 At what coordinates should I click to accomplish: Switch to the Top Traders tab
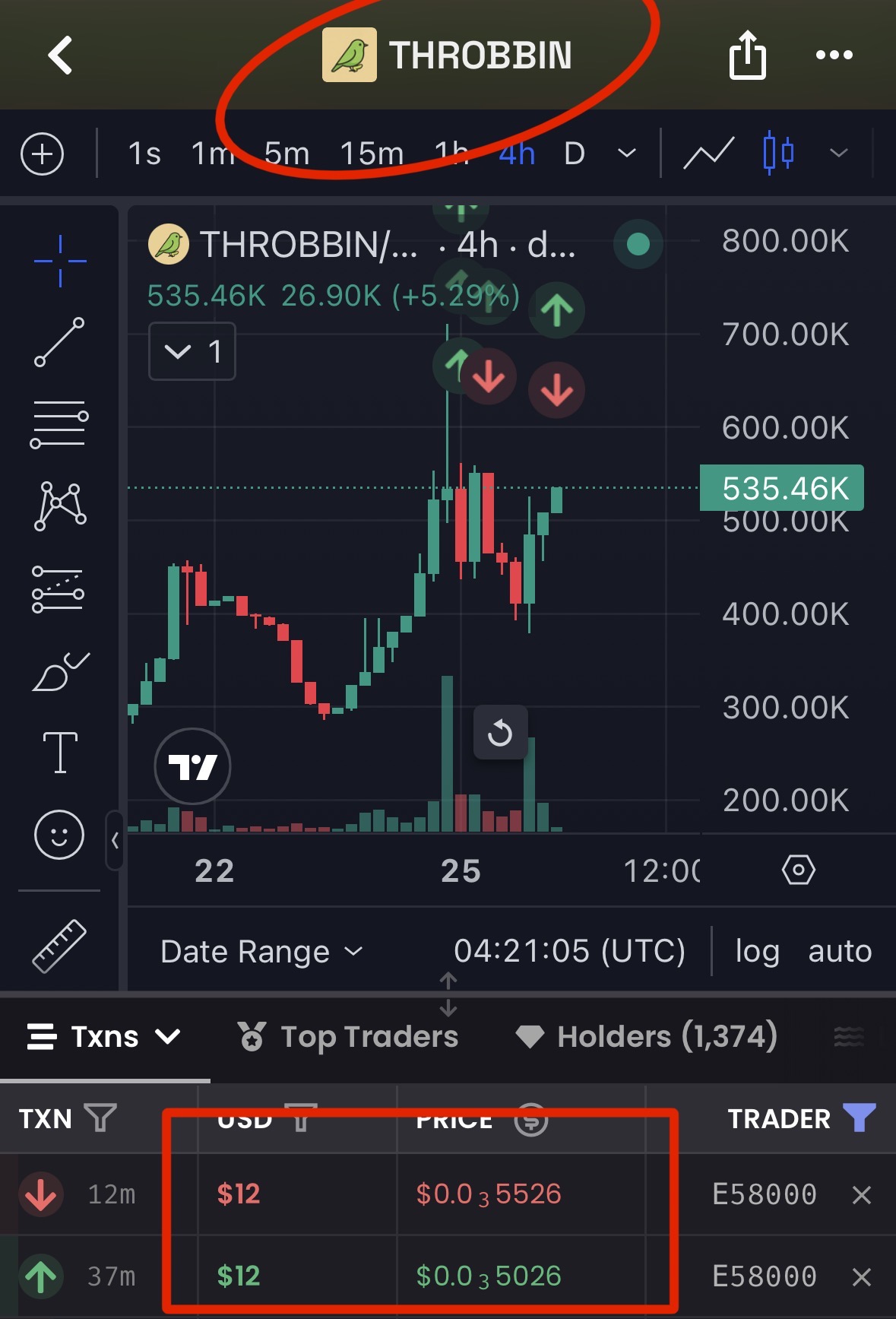coord(348,1036)
